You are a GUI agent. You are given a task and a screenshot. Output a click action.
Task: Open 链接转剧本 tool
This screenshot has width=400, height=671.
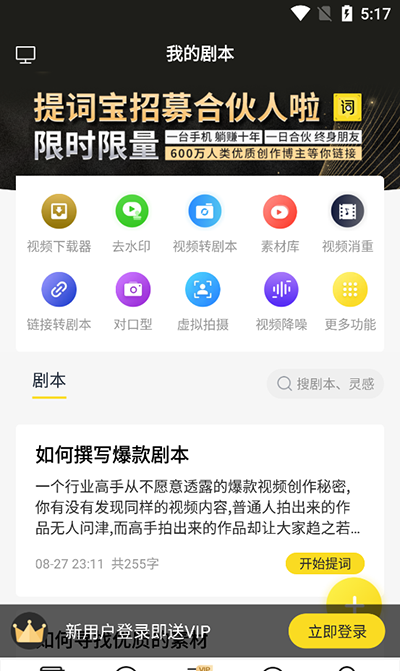click(x=59, y=302)
